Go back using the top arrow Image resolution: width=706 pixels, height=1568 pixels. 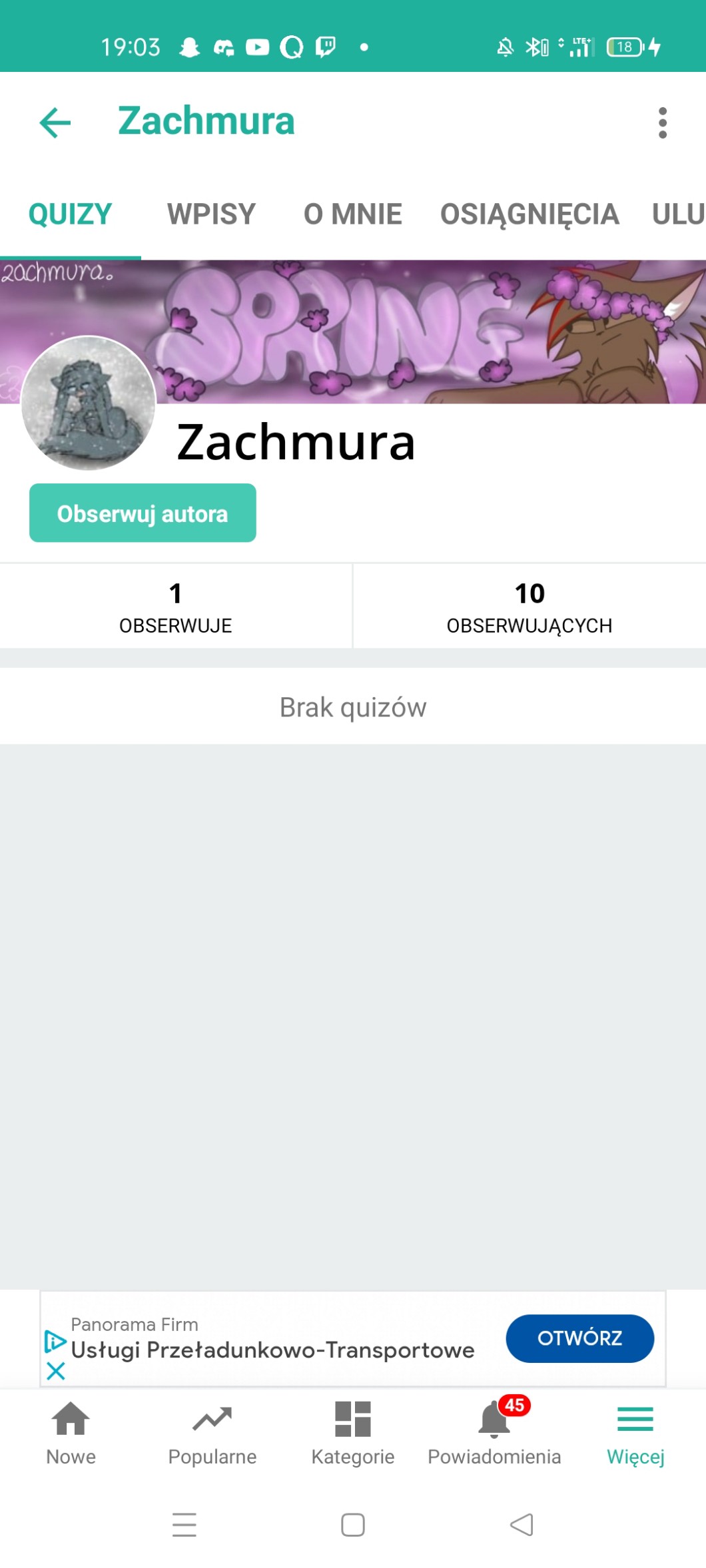point(55,123)
